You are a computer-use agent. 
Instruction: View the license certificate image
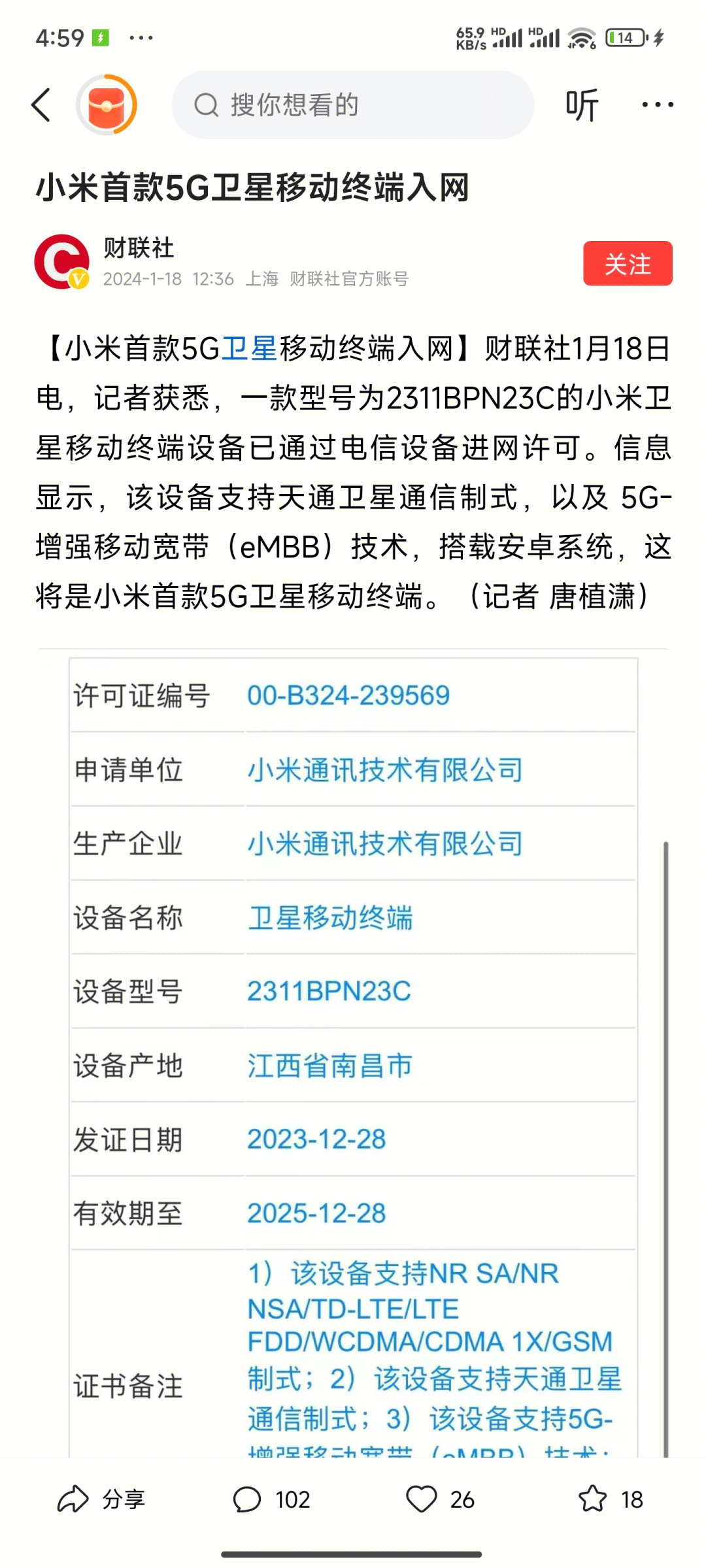[353, 1045]
